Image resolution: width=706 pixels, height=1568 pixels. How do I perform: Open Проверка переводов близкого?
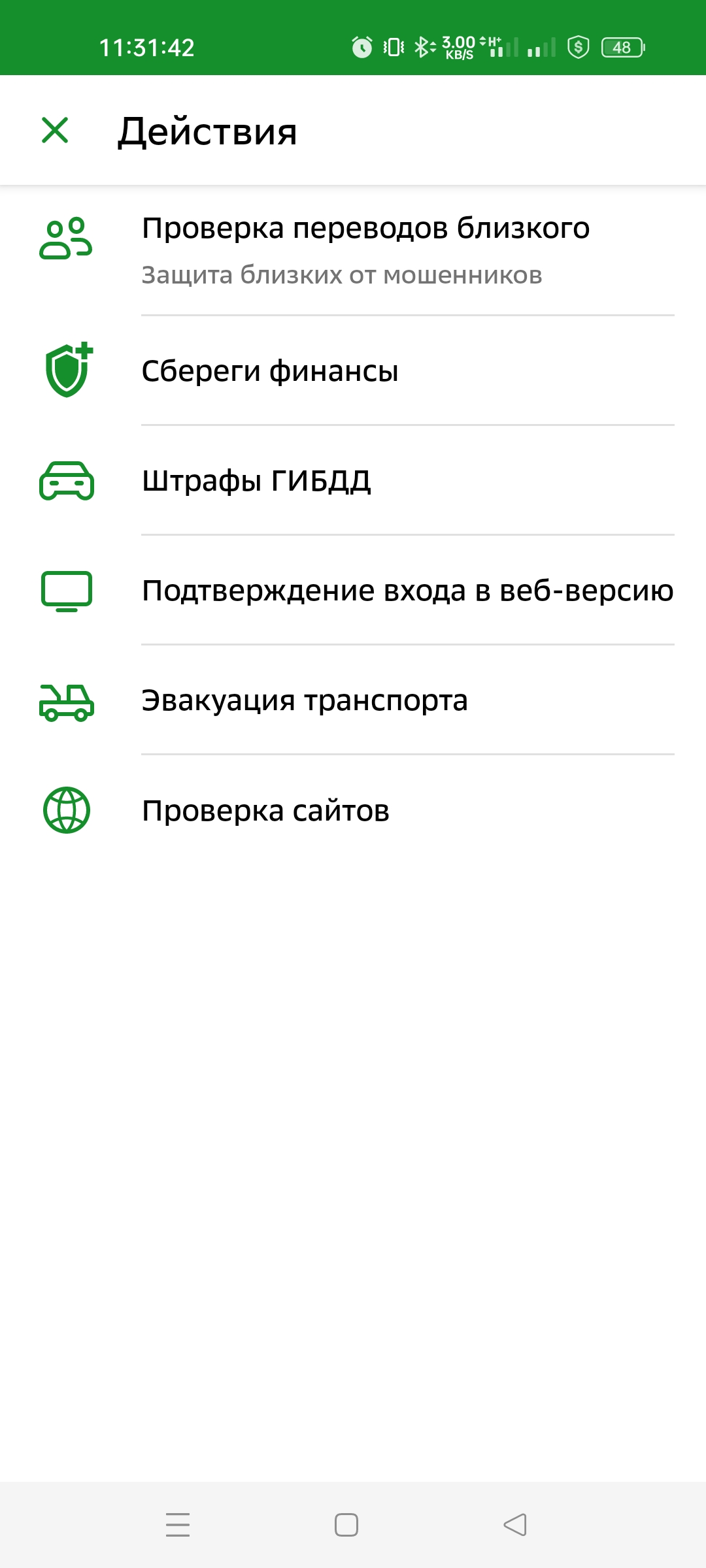click(x=365, y=250)
